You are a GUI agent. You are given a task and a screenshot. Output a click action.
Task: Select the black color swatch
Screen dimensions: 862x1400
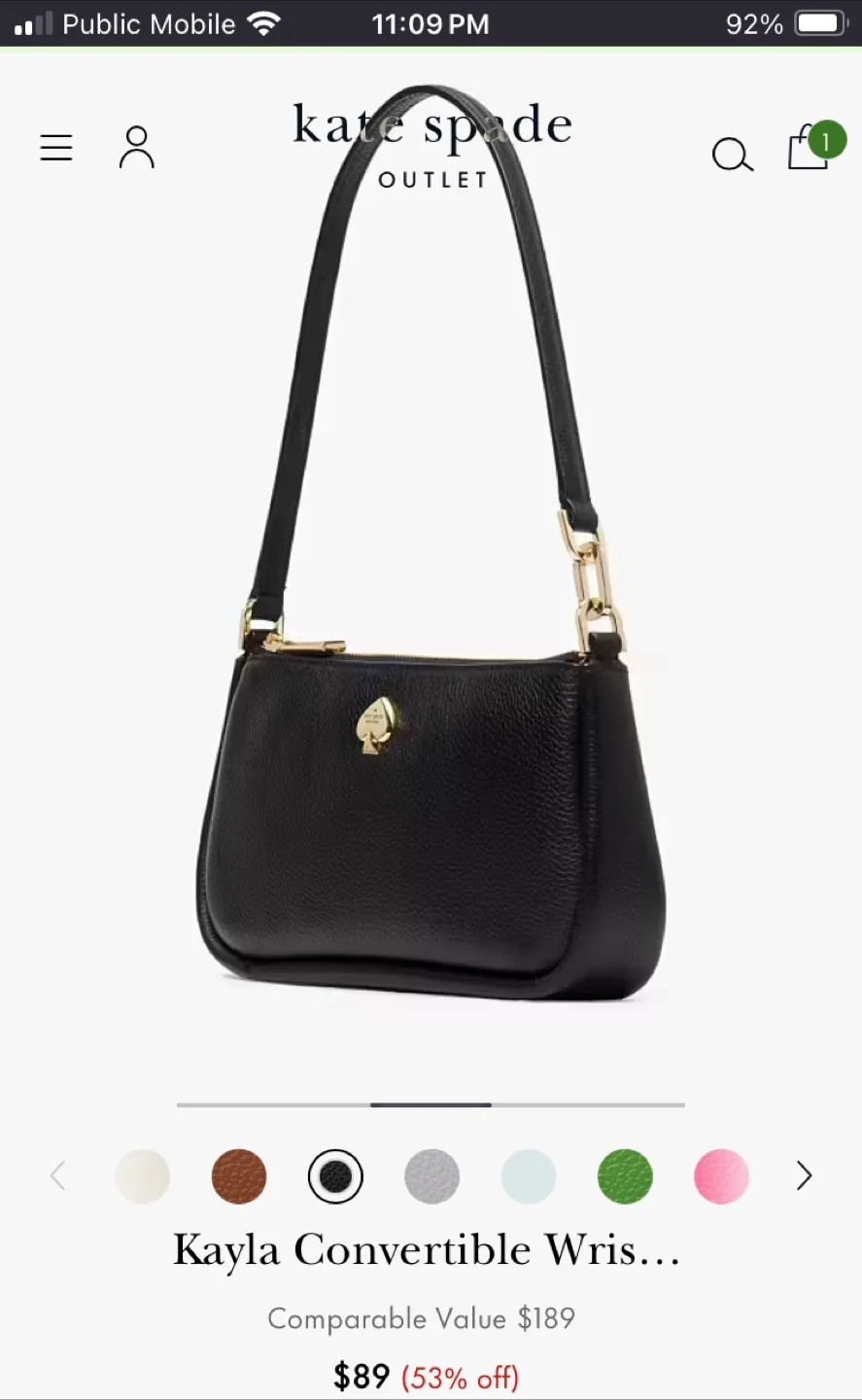coord(335,1176)
